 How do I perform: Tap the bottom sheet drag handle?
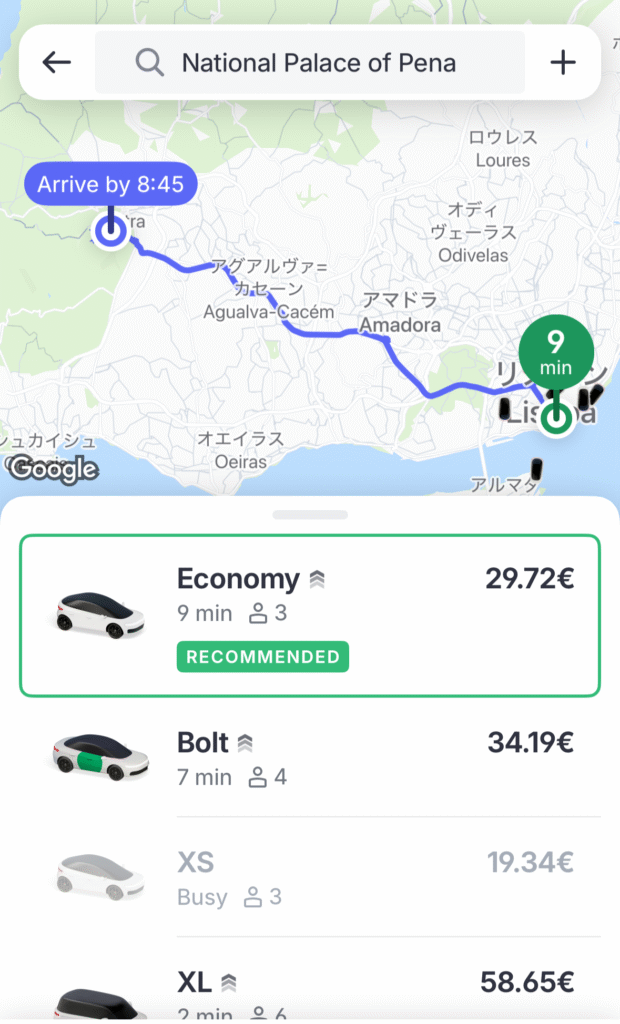pyautogui.click(x=310, y=515)
